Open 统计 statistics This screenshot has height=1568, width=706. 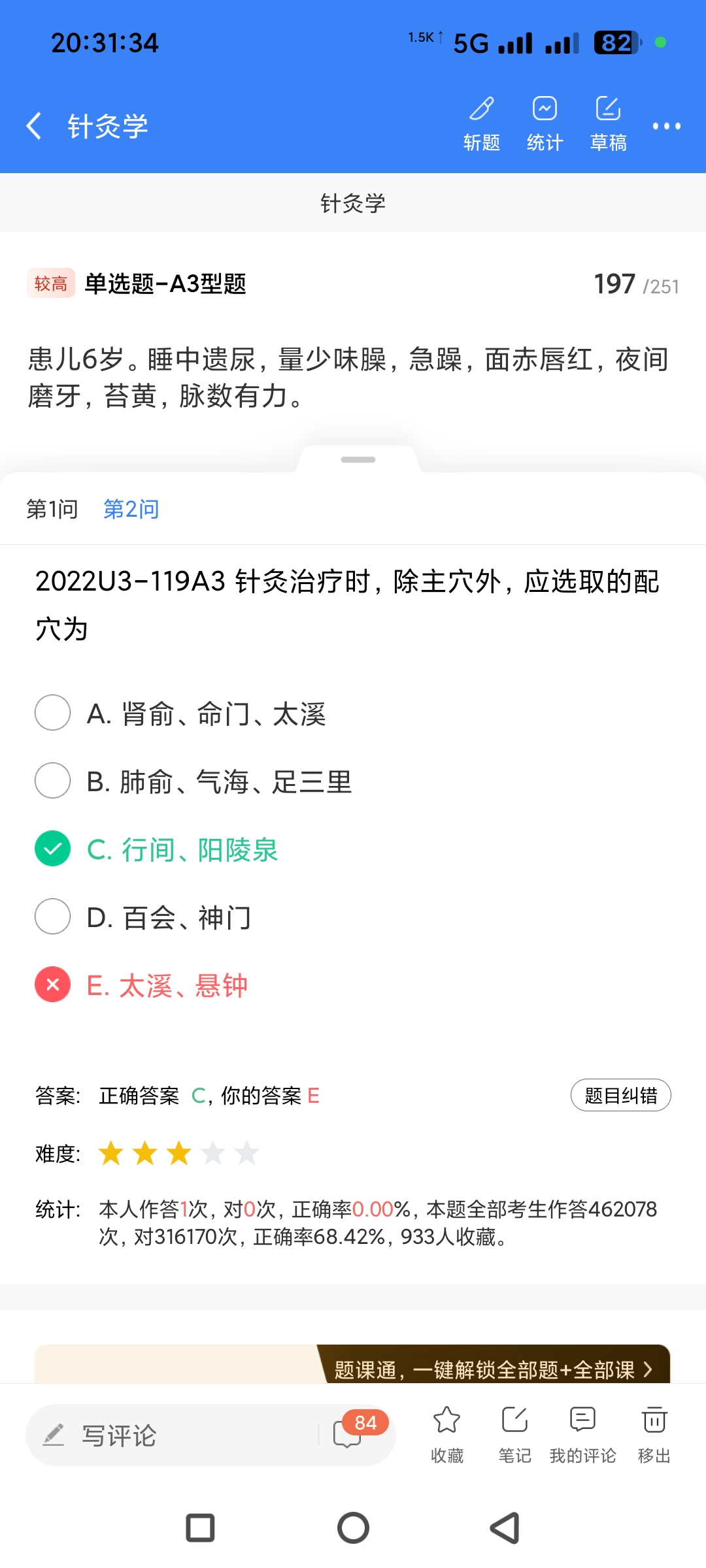click(x=545, y=123)
